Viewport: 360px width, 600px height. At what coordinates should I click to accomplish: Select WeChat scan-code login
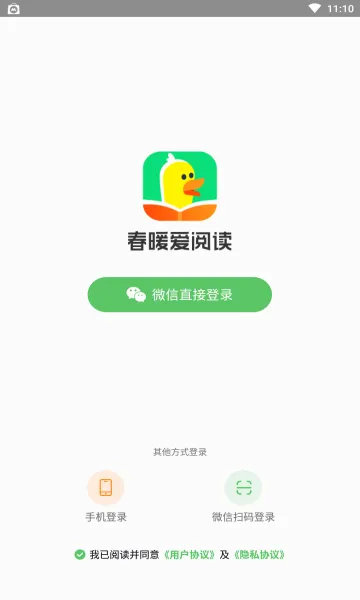click(243, 497)
